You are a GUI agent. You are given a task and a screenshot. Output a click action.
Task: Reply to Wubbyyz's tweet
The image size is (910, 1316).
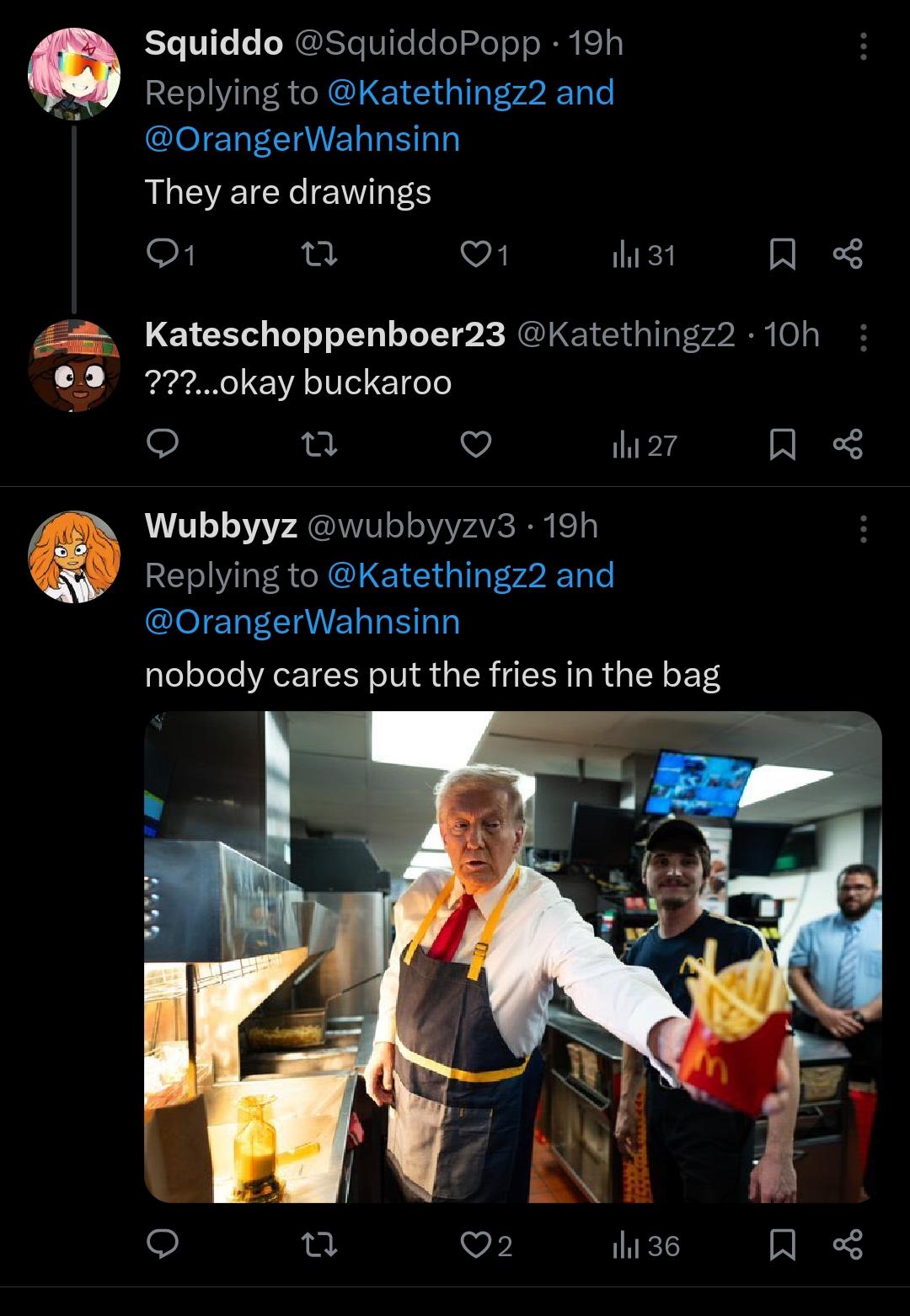pos(162,1244)
